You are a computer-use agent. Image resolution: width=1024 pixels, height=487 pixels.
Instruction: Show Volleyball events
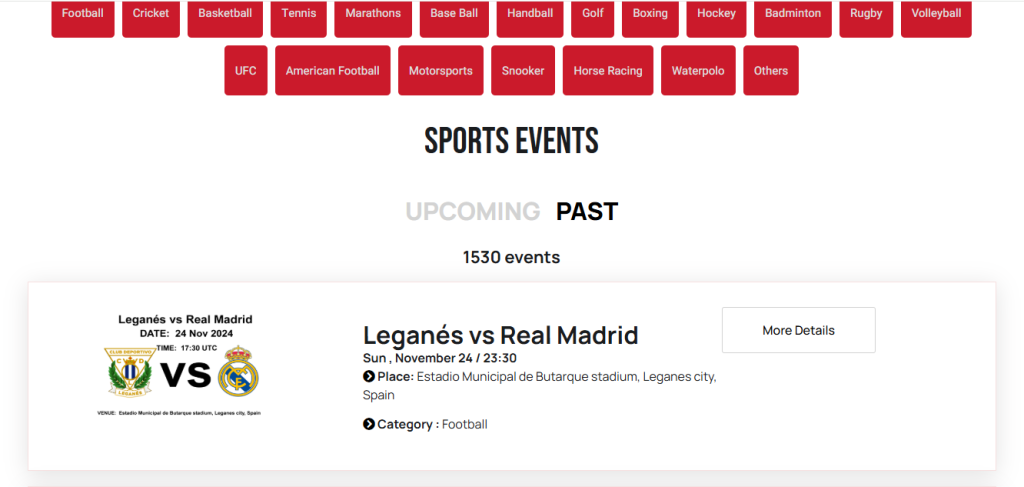tap(936, 14)
